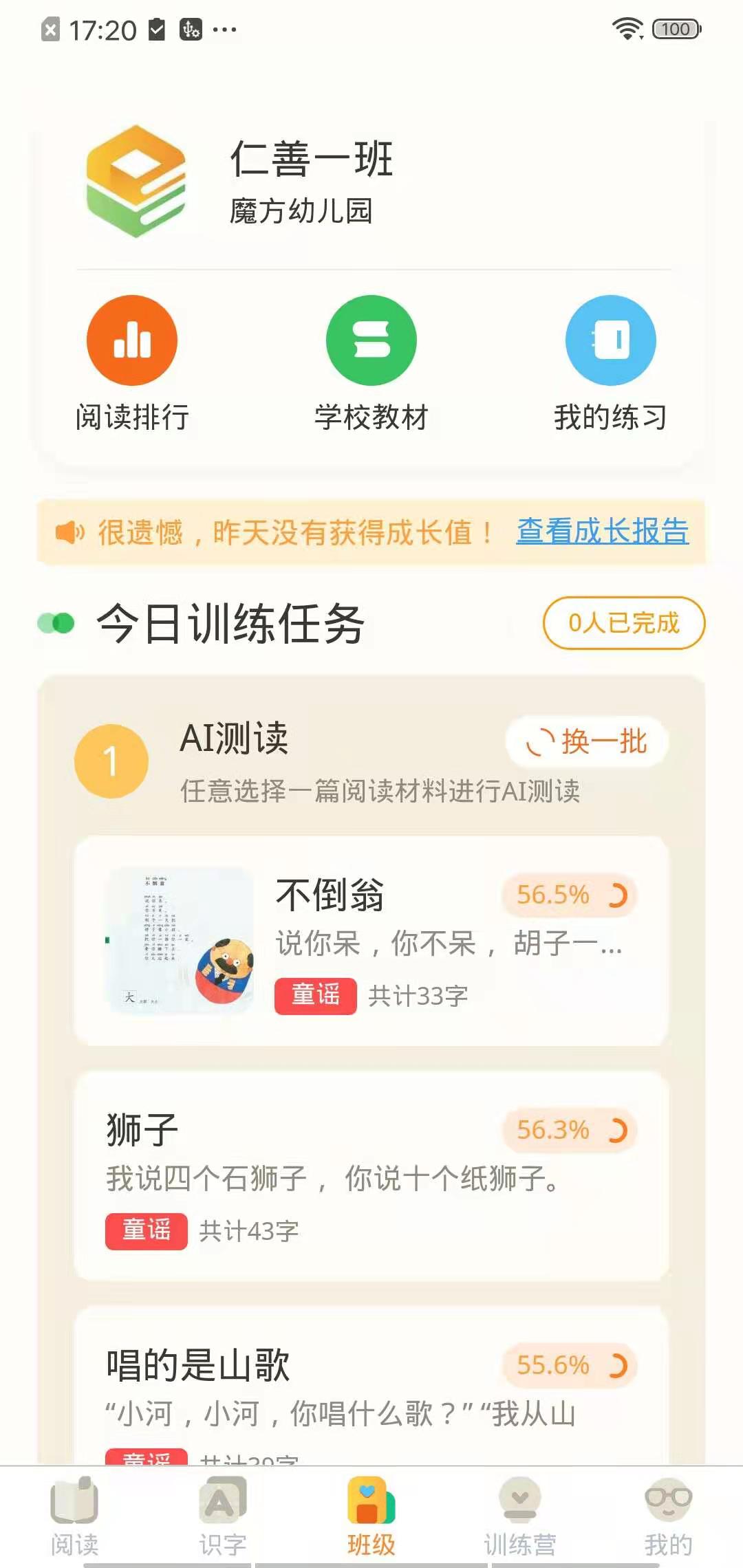
Task: Tap the 童谣 tag on 不倒翁
Action: (x=314, y=994)
